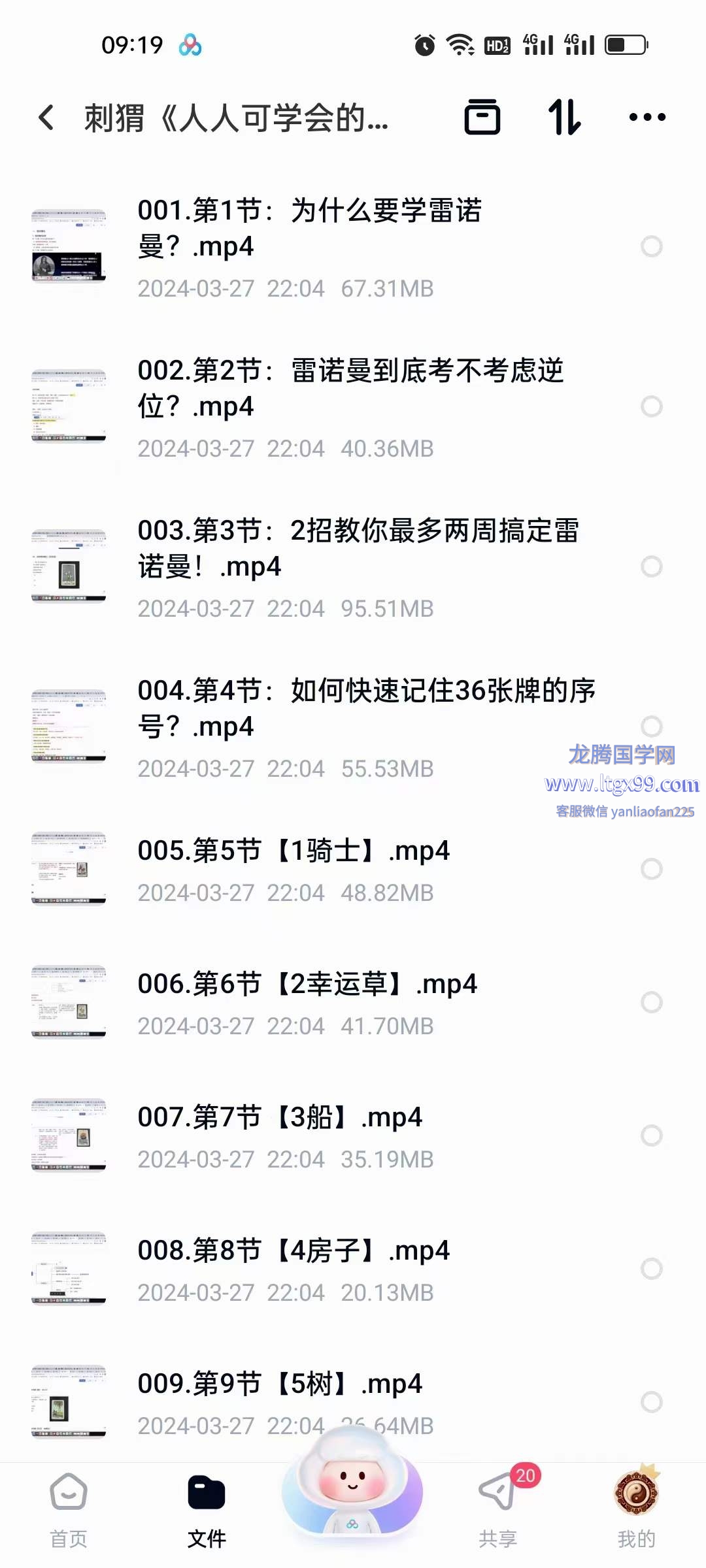
Task: Tap the box icon in the top bar
Action: (482, 118)
